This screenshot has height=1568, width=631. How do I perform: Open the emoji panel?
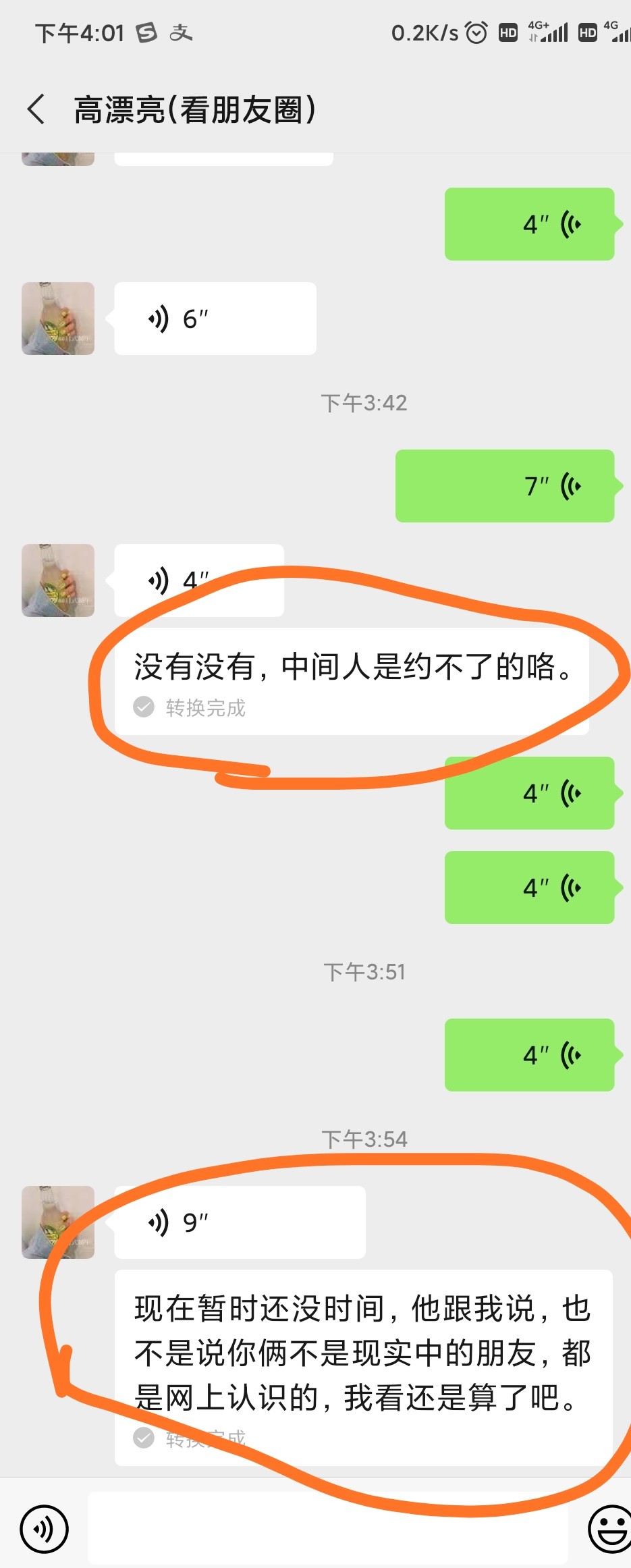[609, 1529]
